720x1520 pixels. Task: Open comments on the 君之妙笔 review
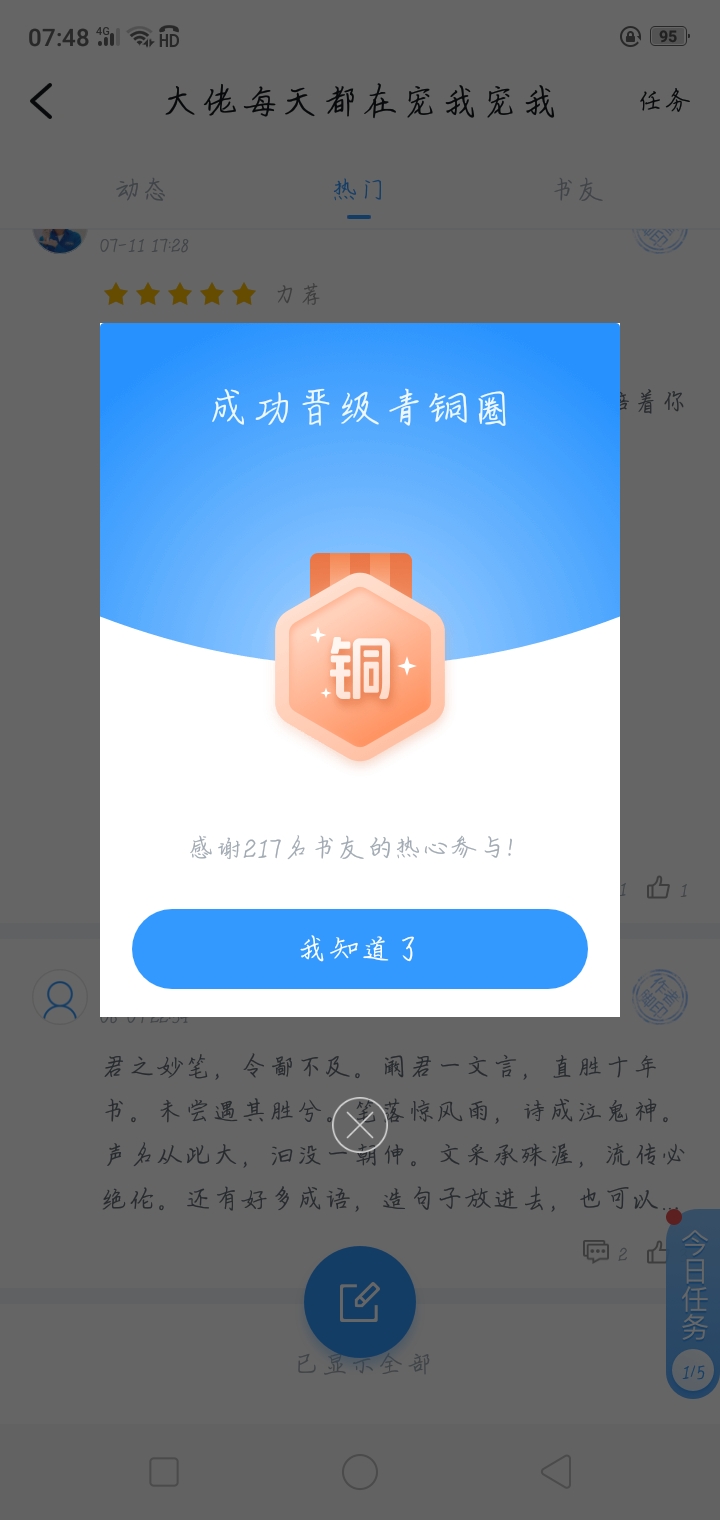point(597,1251)
